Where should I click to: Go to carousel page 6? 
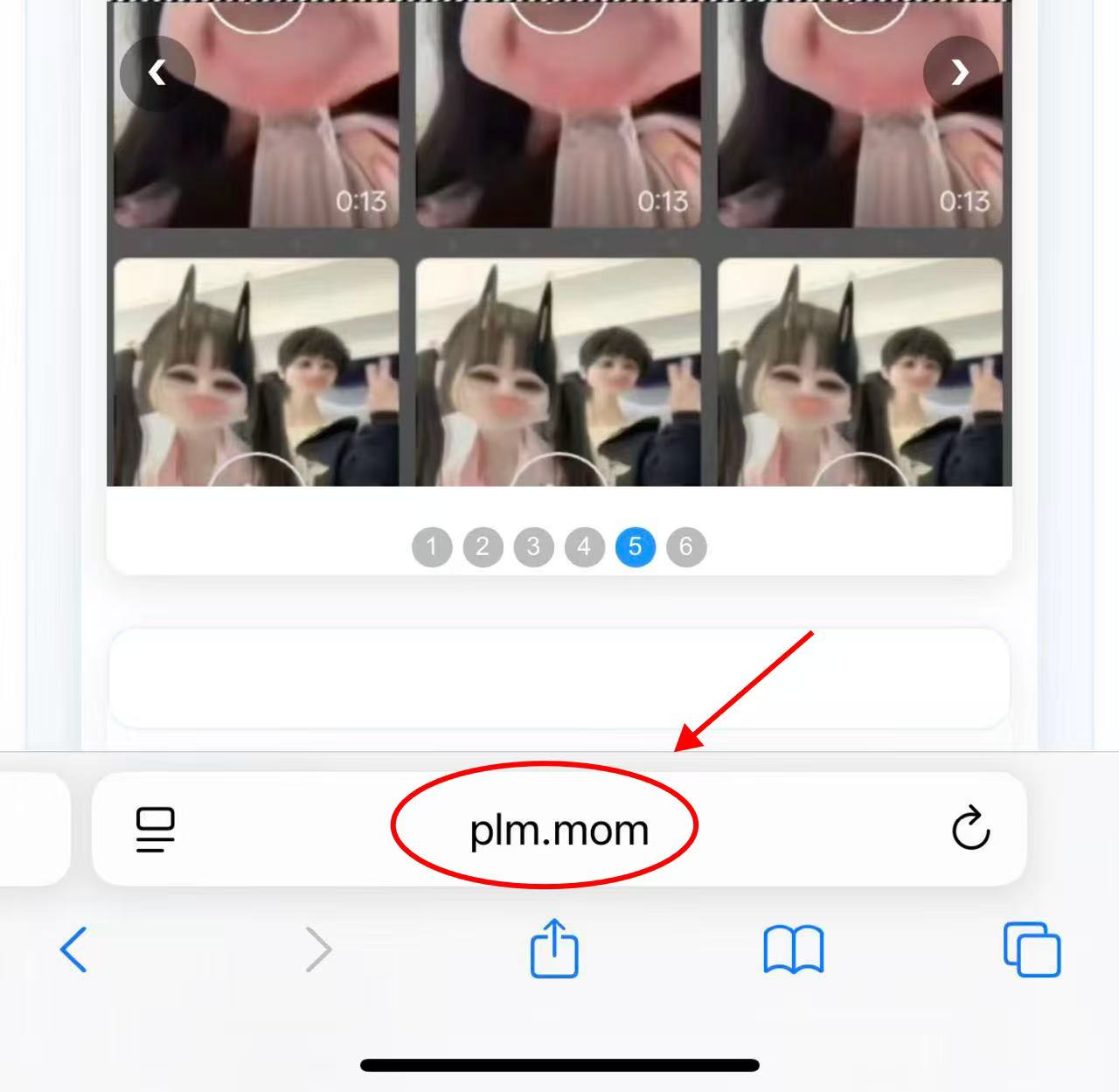point(686,547)
